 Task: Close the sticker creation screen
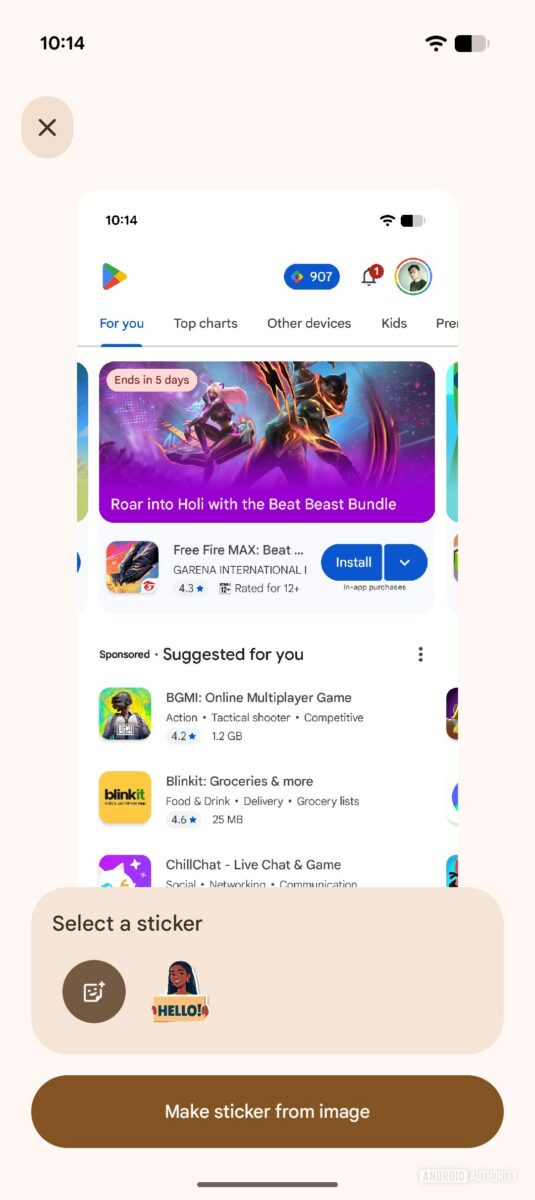47,127
